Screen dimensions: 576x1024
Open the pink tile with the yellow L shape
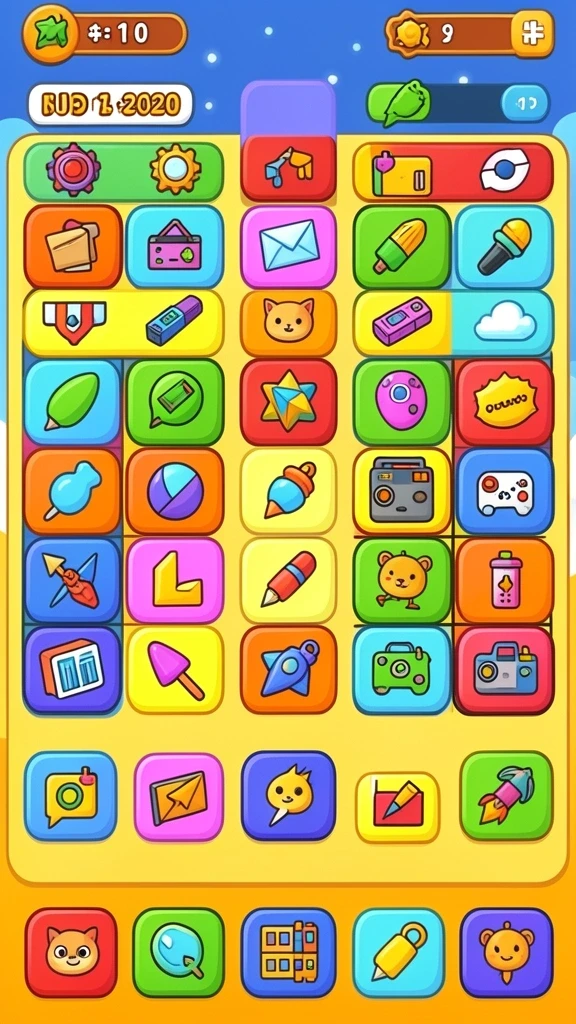(x=175, y=581)
